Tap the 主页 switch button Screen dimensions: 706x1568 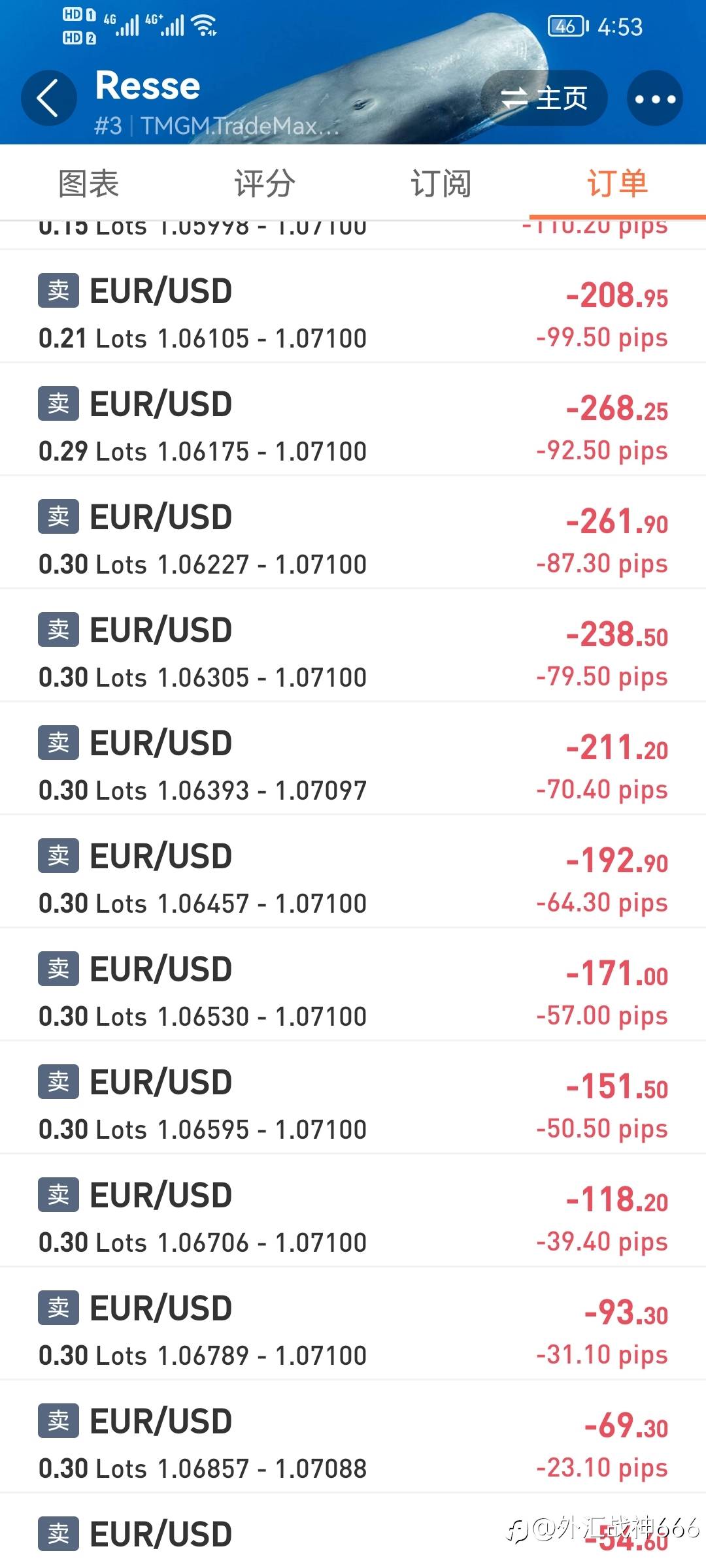[x=544, y=98]
